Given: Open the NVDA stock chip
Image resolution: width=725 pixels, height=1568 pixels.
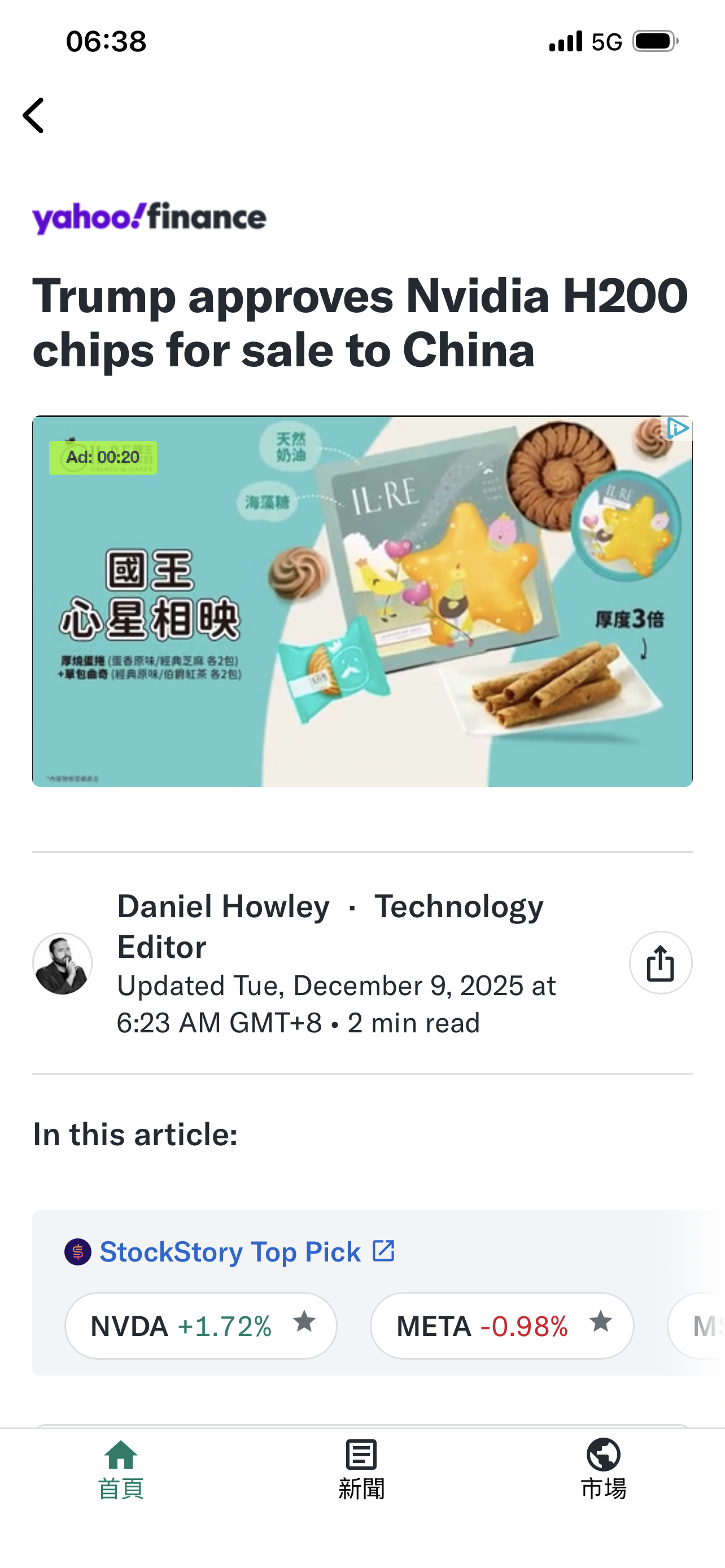Looking at the screenshot, I should point(180,1326).
